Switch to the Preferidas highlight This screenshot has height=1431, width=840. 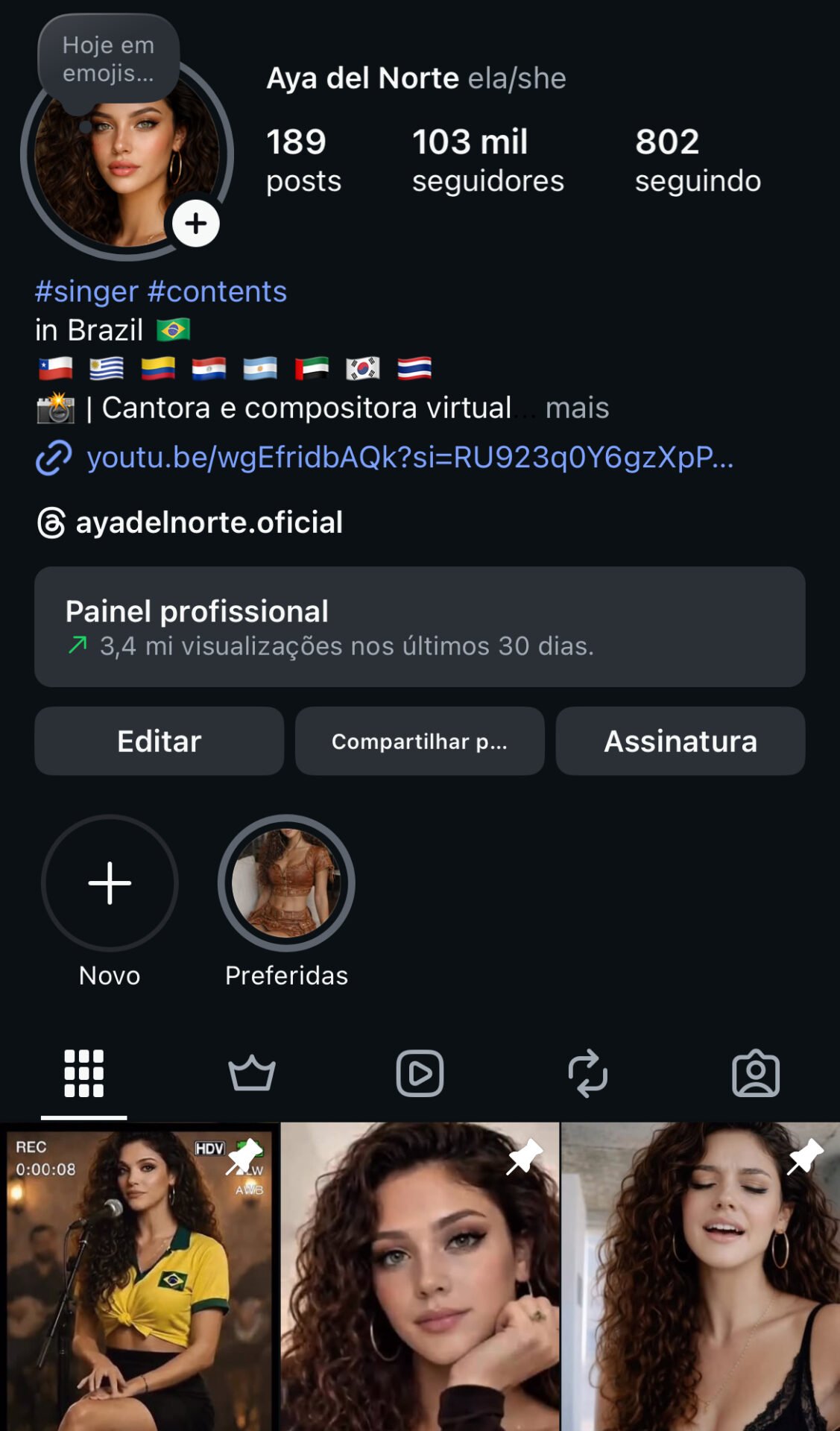tap(287, 883)
